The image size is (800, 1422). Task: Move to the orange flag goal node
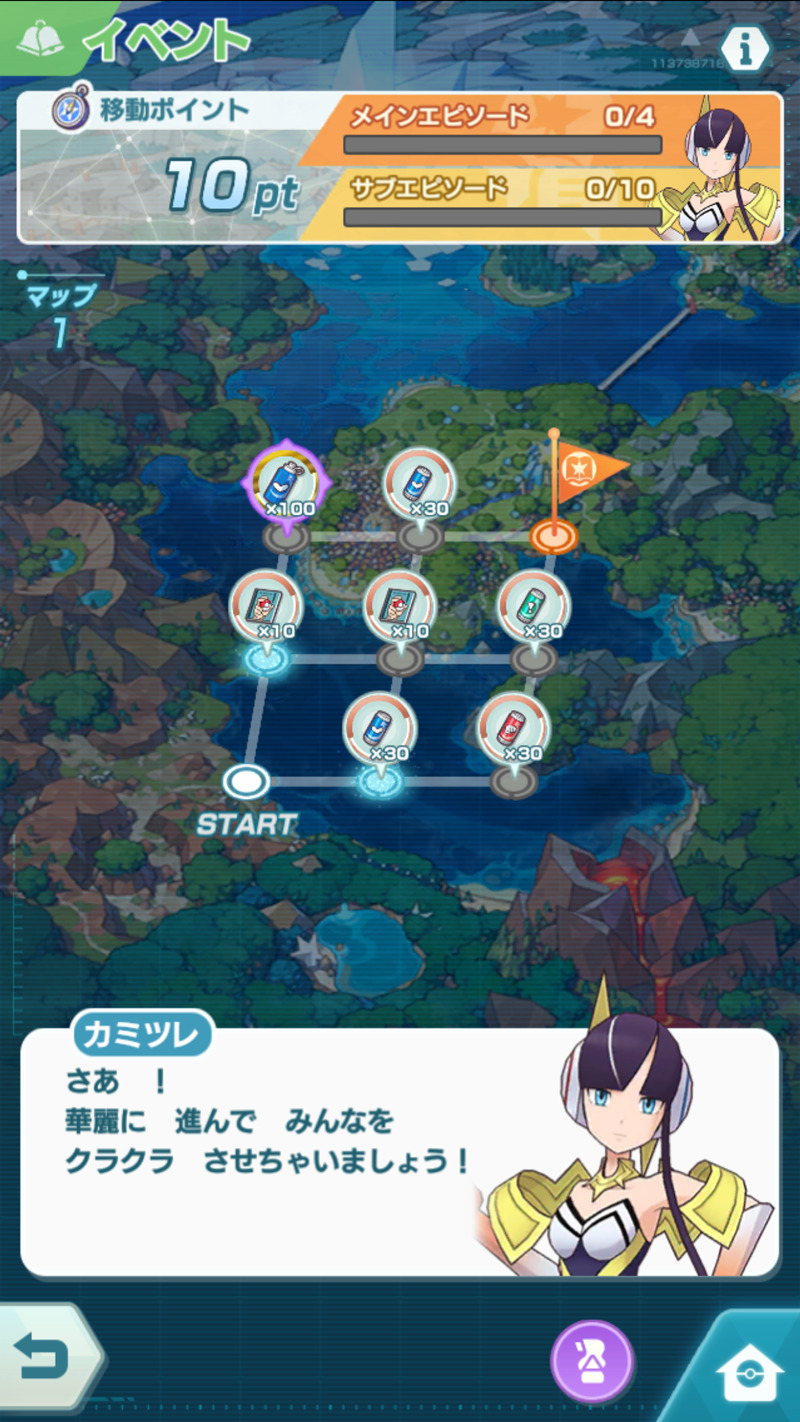click(554, 536)
